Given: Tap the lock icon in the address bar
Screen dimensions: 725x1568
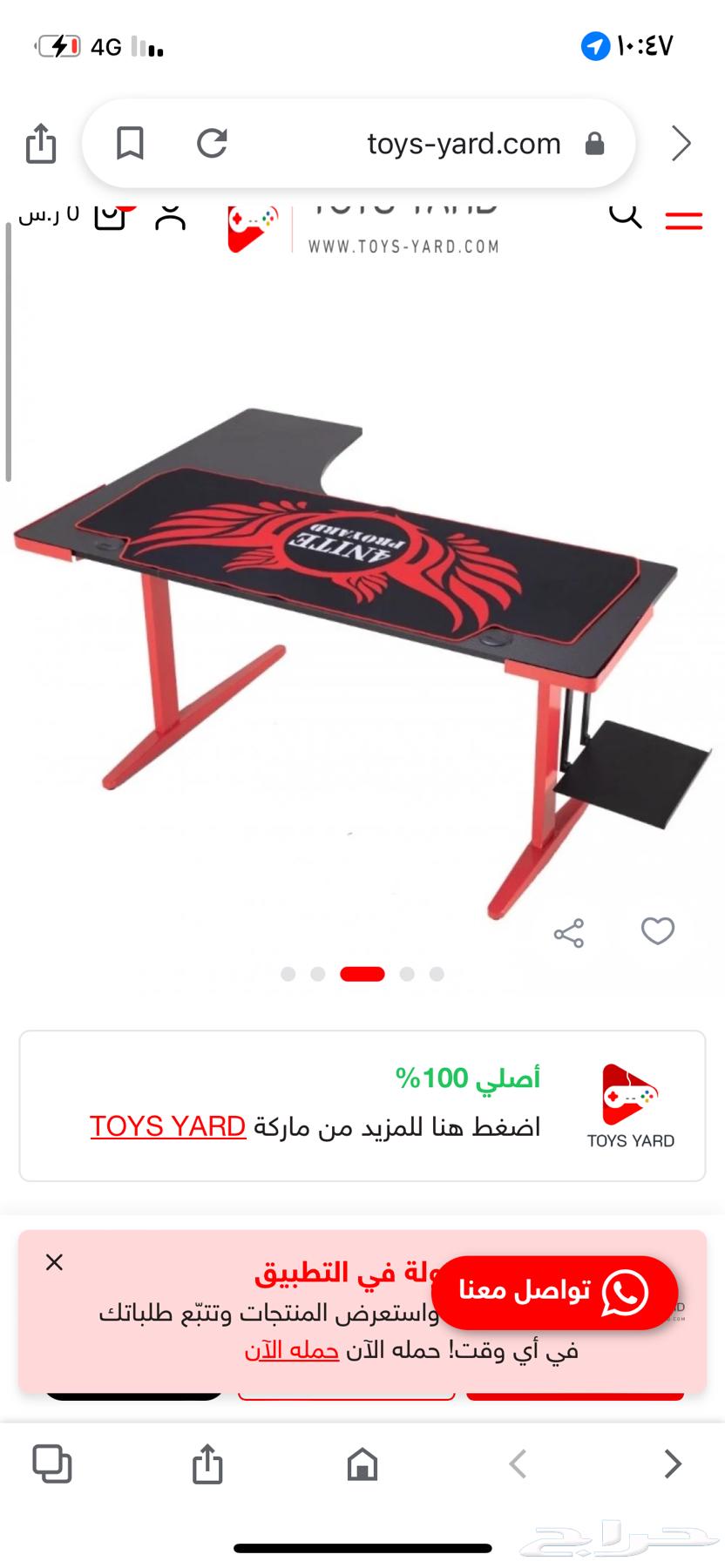Looking at the screenshot, I should point(596,143).
